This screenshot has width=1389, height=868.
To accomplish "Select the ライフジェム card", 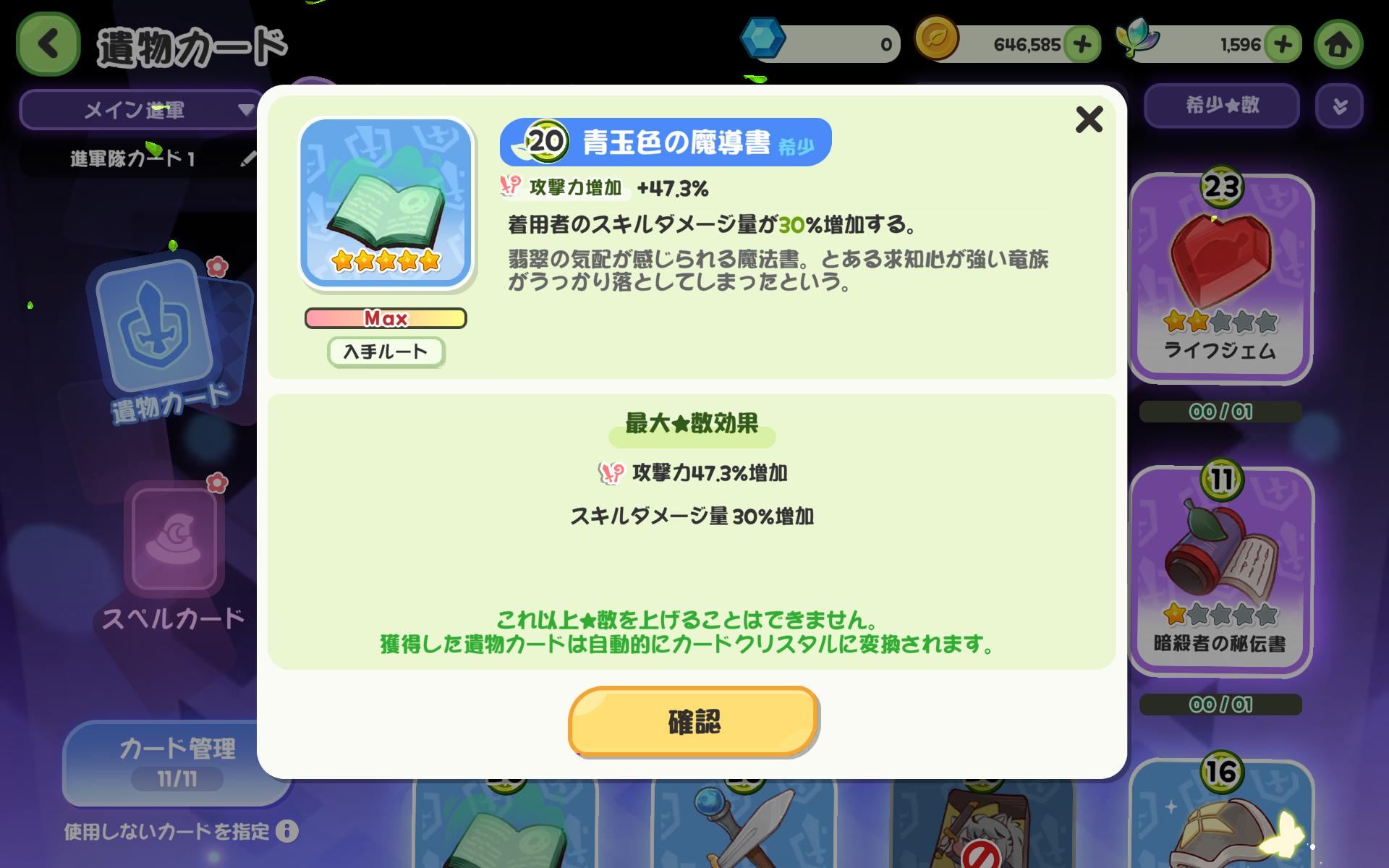I will pos(1220,278).
